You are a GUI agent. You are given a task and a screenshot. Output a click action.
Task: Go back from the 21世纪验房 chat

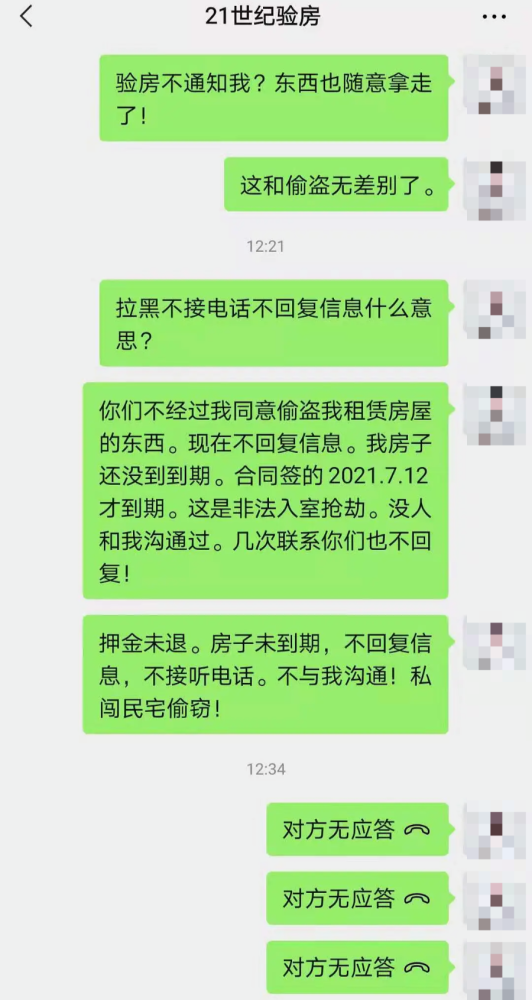tap(26, 17)
